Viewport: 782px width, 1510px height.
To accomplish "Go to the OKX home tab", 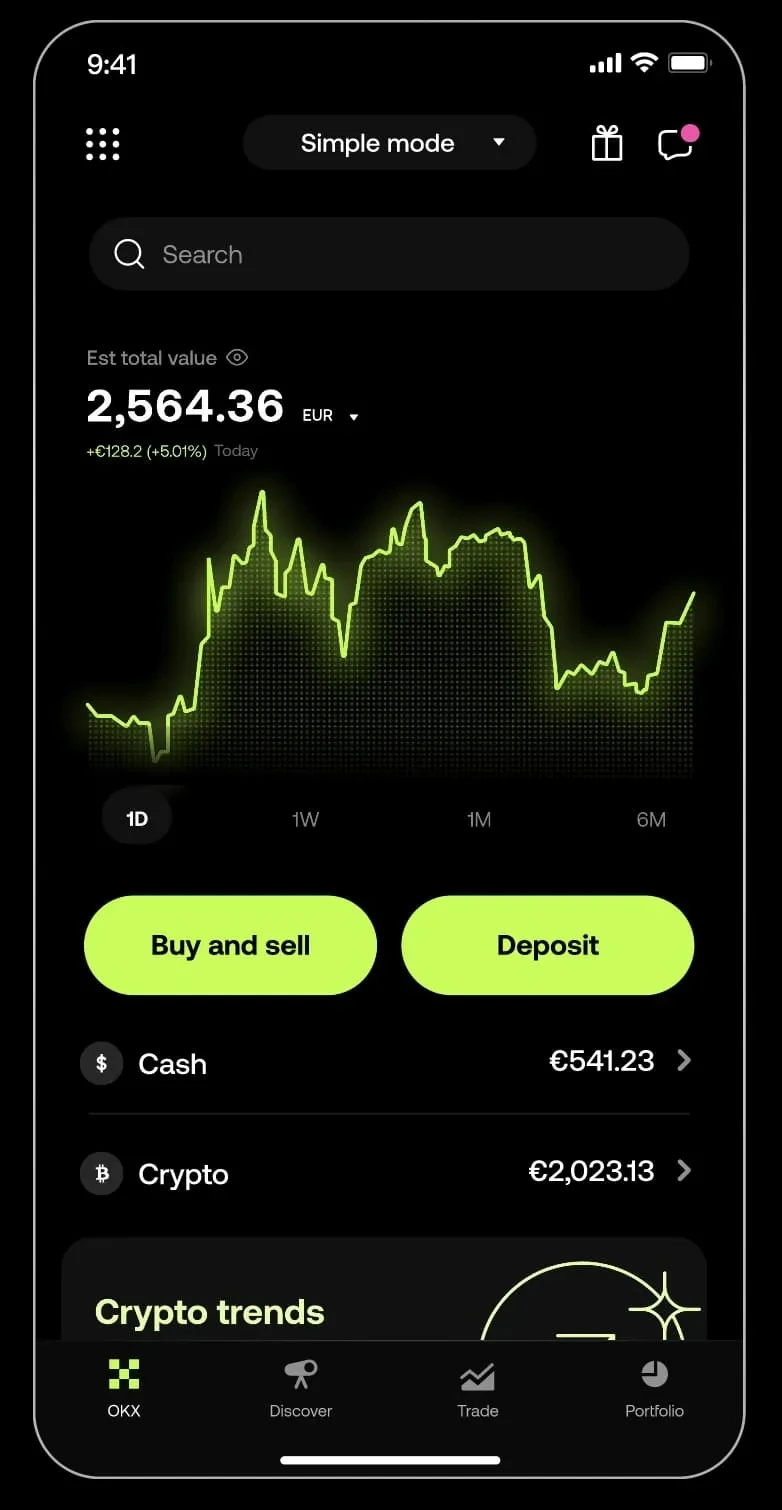I will (x=124, y=1388).
